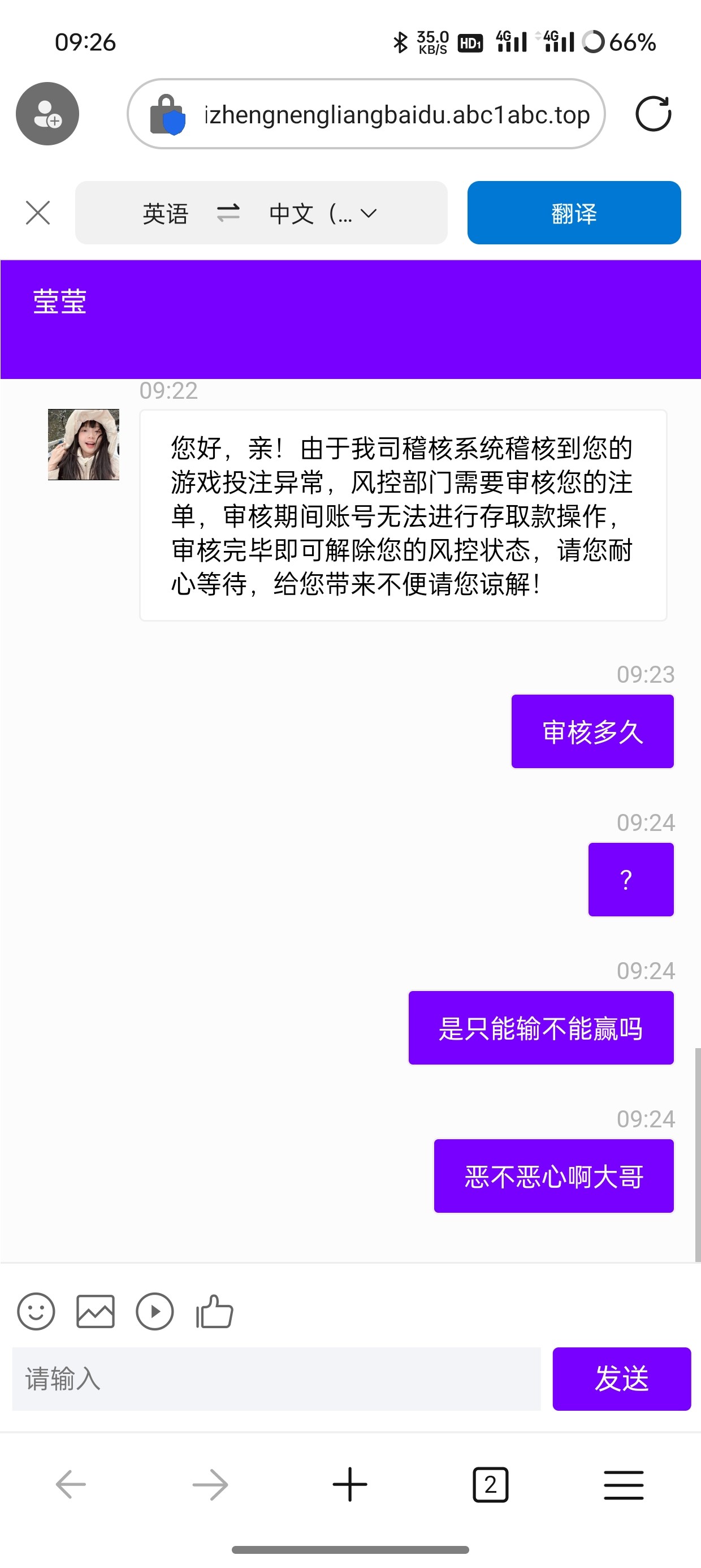The width and height of the screenshot is (701, 1568).
Task: Click the video send icon
Action: [x=154, y=1312]
